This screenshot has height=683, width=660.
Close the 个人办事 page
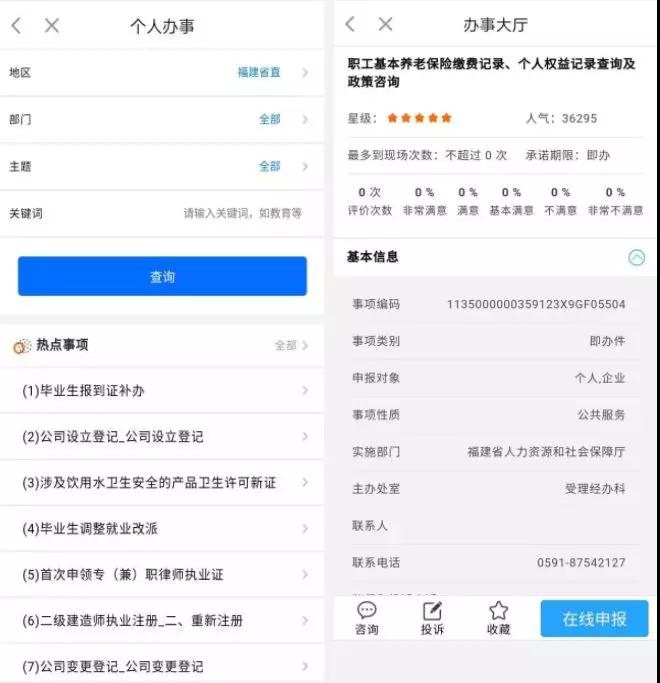[52, 26]
